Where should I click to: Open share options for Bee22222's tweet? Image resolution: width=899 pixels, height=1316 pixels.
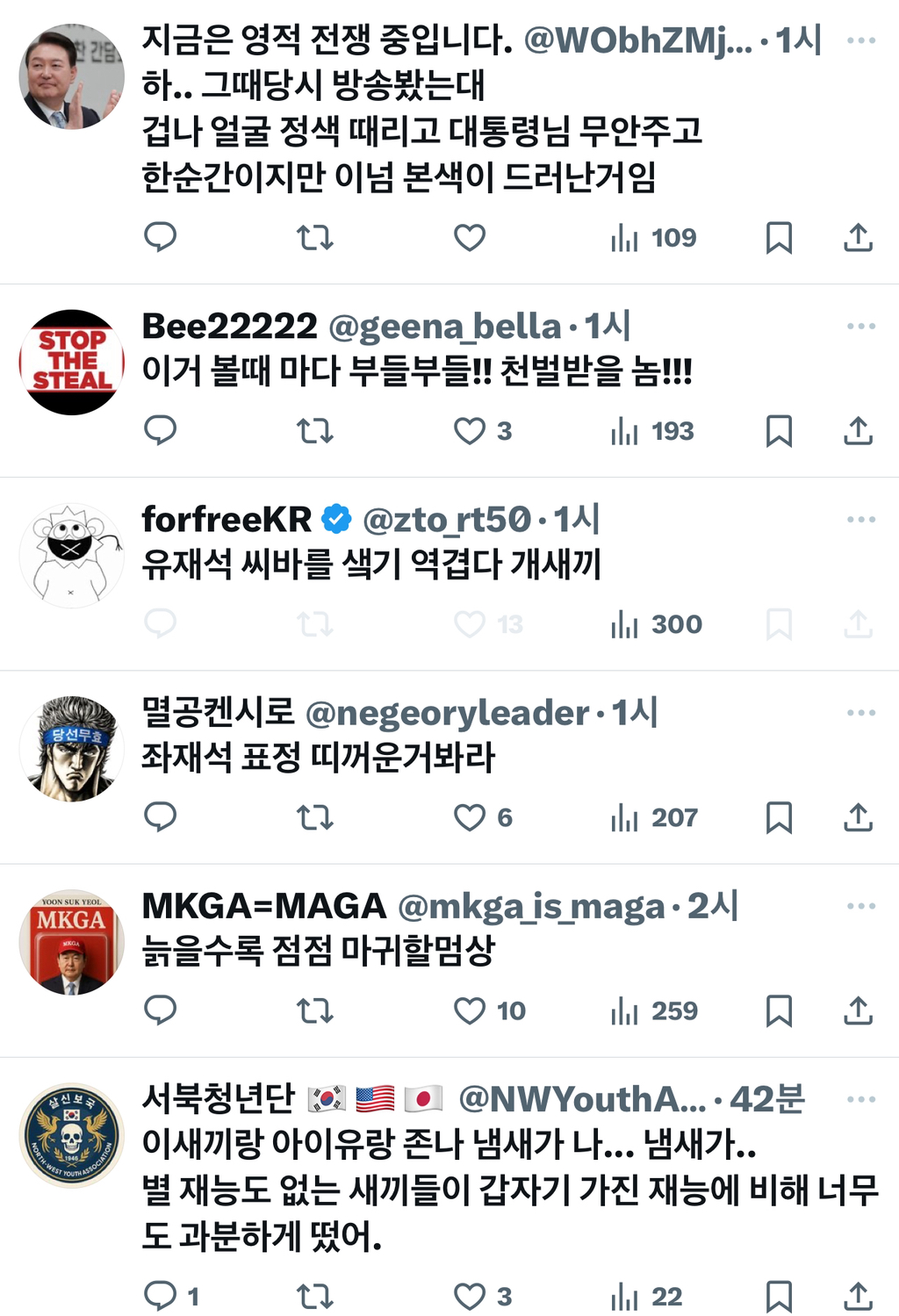click(x=856, y=430)
